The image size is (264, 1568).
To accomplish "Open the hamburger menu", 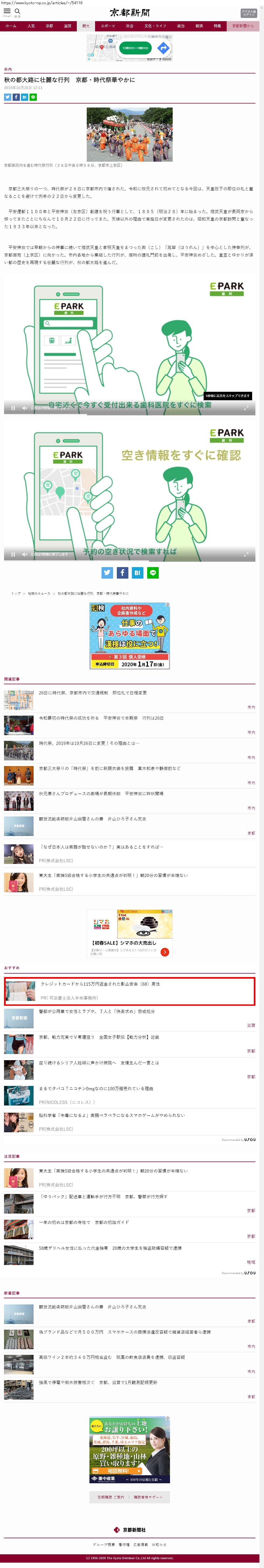I will coord(7,11).
